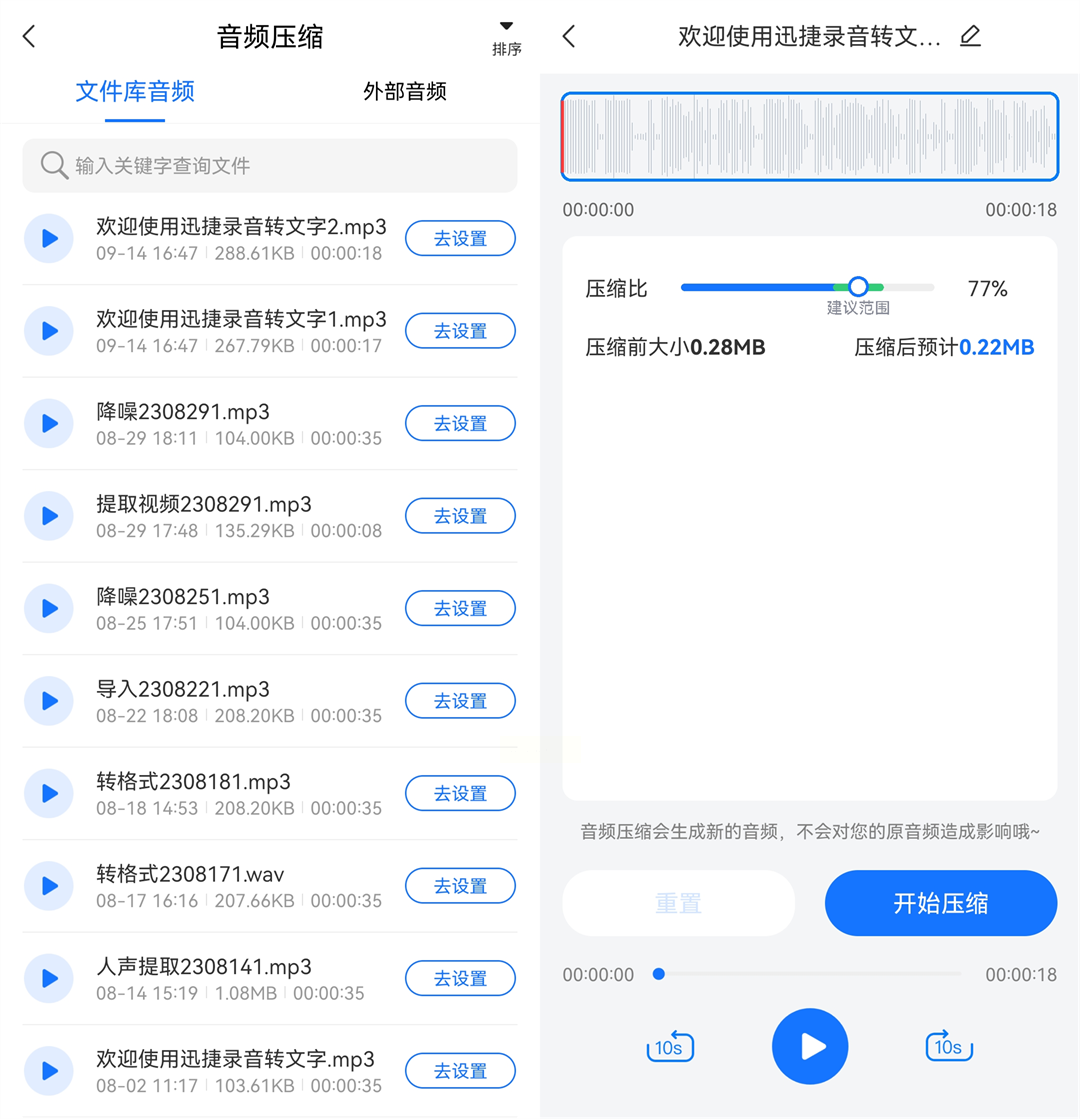Skip forward 10 seconds
Screen dimensions: 1080x1119
[x=948, y=1047]
